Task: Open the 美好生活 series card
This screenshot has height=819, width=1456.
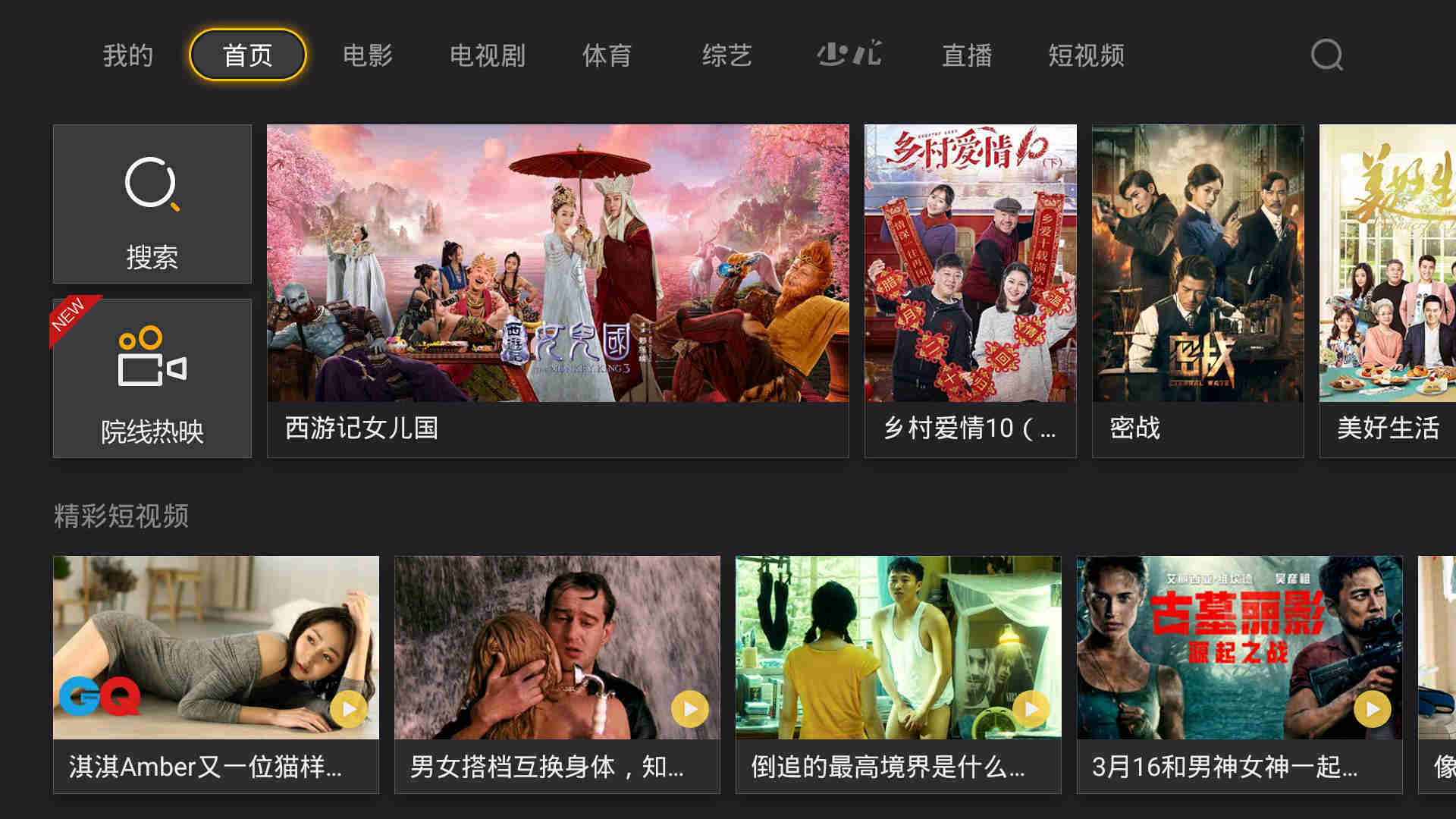Action: (1388, 290)
